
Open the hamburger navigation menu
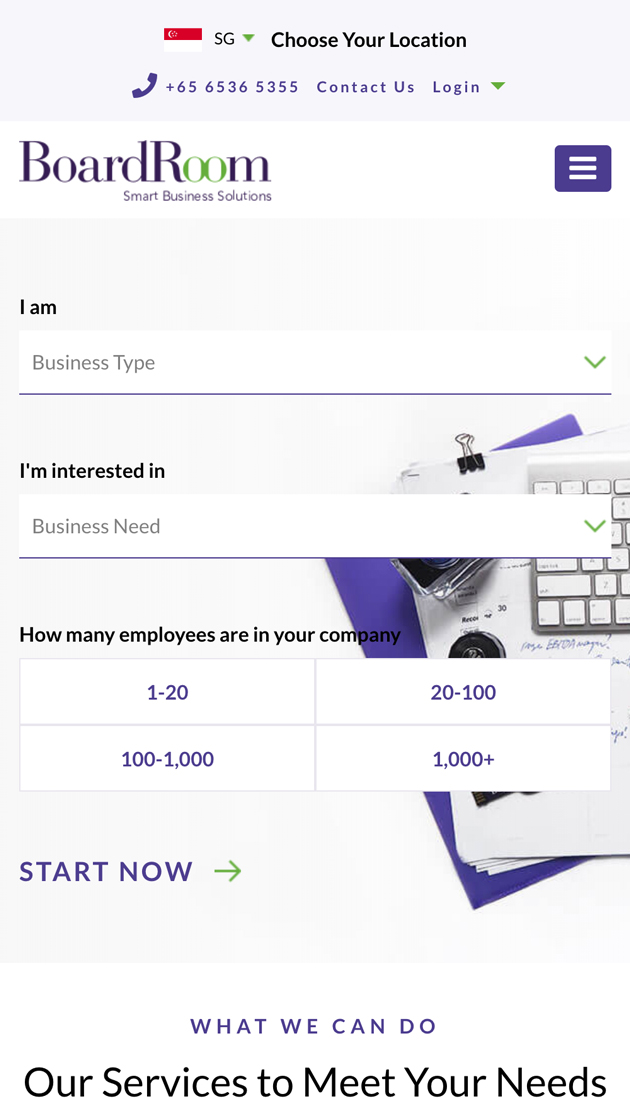[x=582, y=168]
